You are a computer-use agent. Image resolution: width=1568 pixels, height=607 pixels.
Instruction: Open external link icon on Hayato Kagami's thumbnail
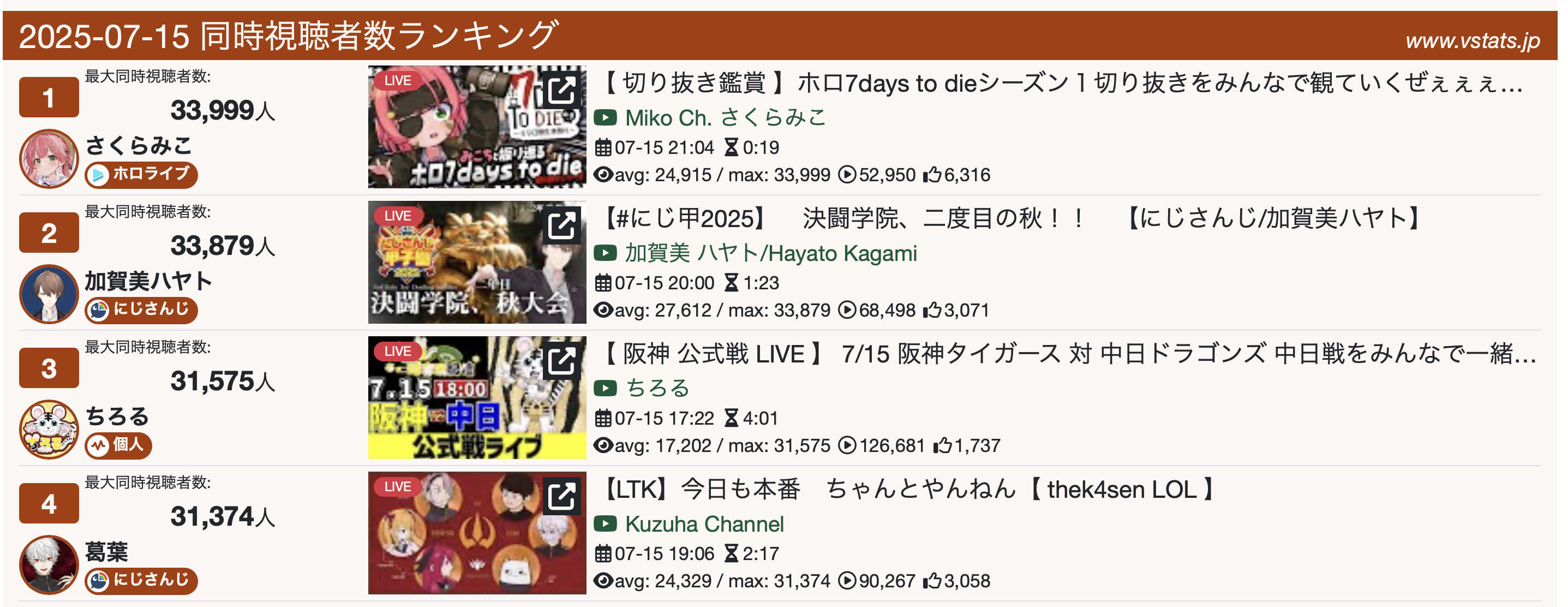pos(561,225)
